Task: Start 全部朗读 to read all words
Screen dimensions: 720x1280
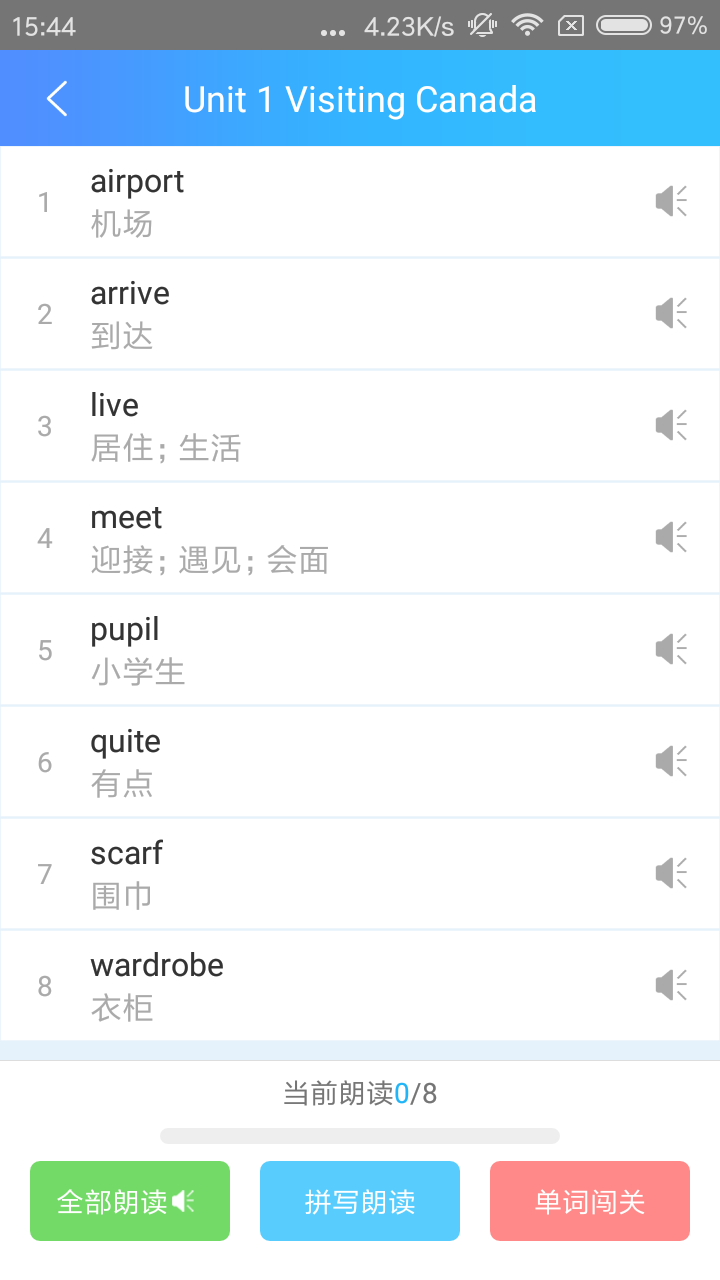Action: (x=129, y=1200)
